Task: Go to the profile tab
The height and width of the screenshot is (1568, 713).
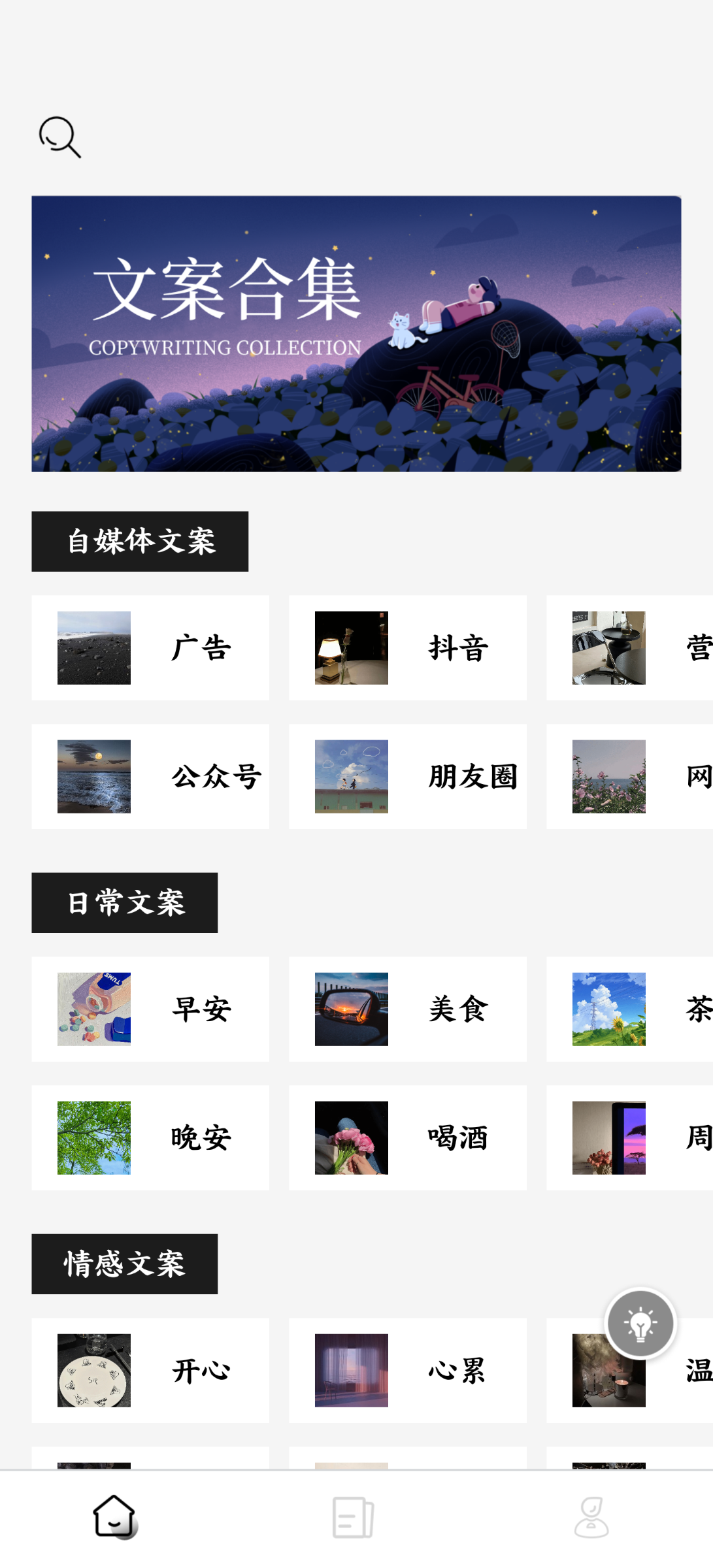Action: click(591, 1517)
